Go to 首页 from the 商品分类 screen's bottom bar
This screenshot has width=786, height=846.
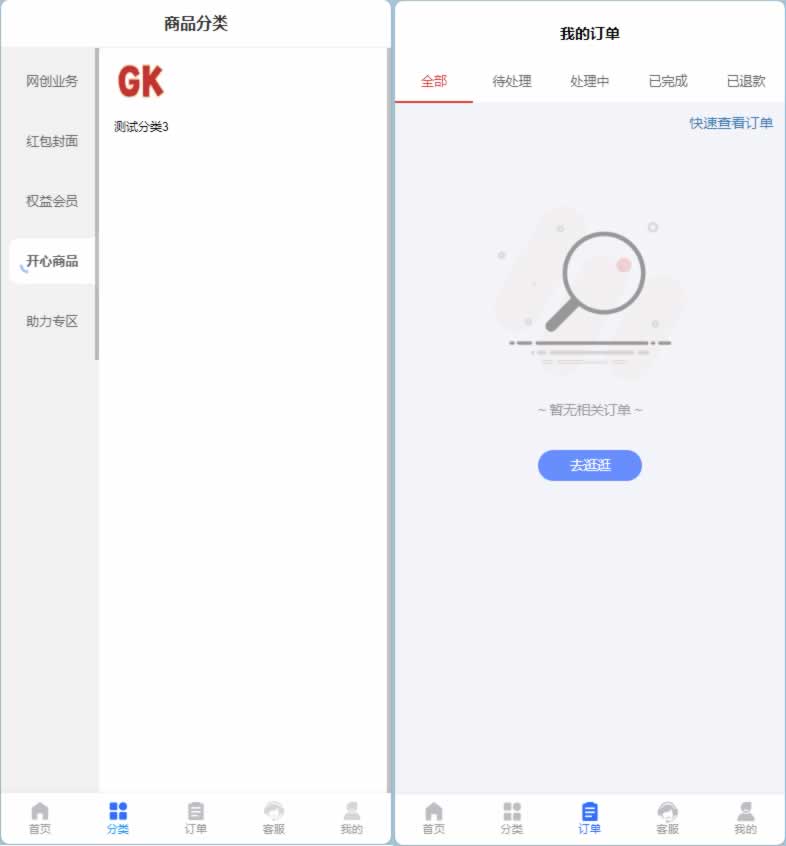tap(40, 817)
